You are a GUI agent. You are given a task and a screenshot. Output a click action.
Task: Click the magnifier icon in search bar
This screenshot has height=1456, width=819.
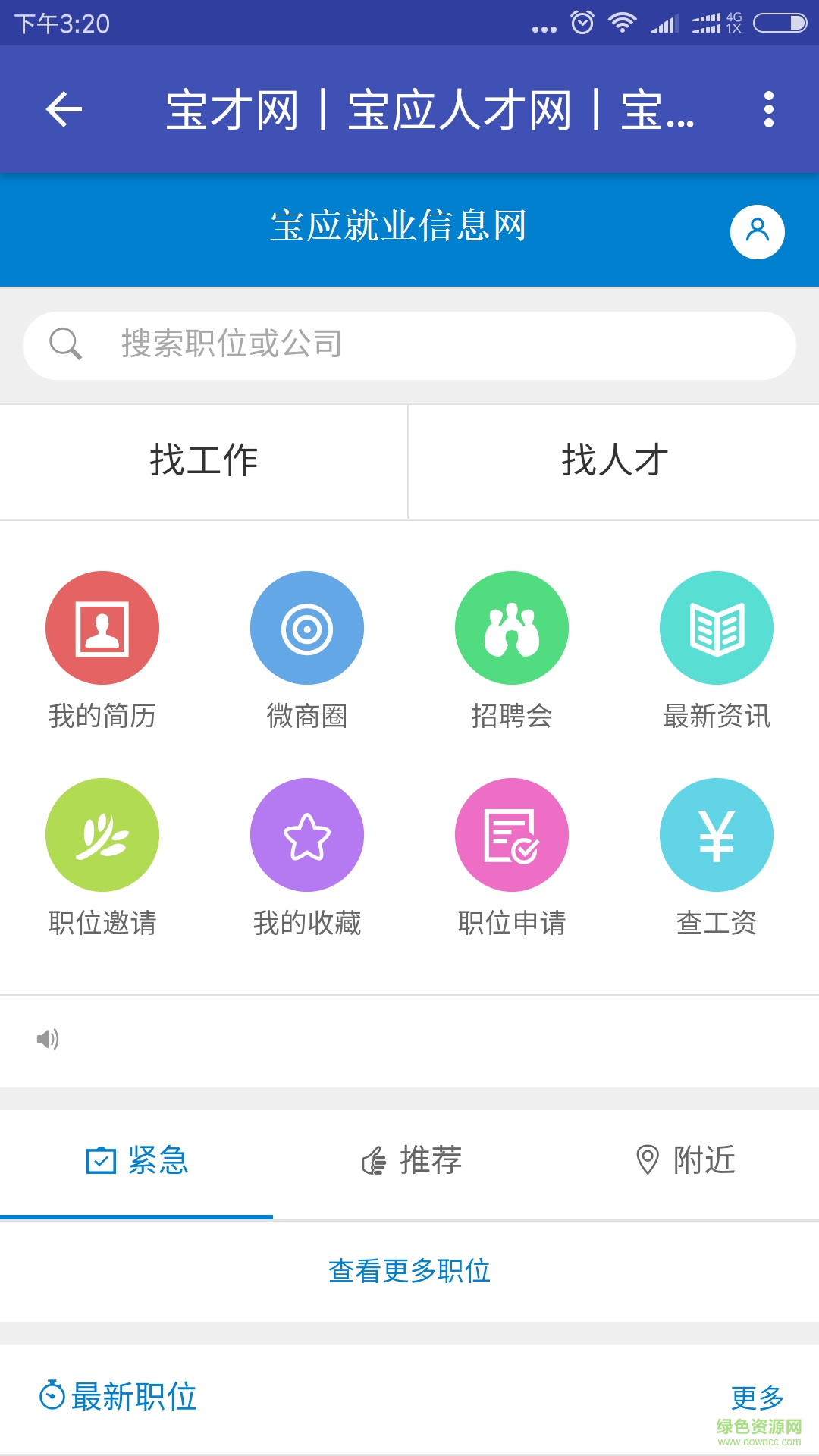tap(67, 344)
